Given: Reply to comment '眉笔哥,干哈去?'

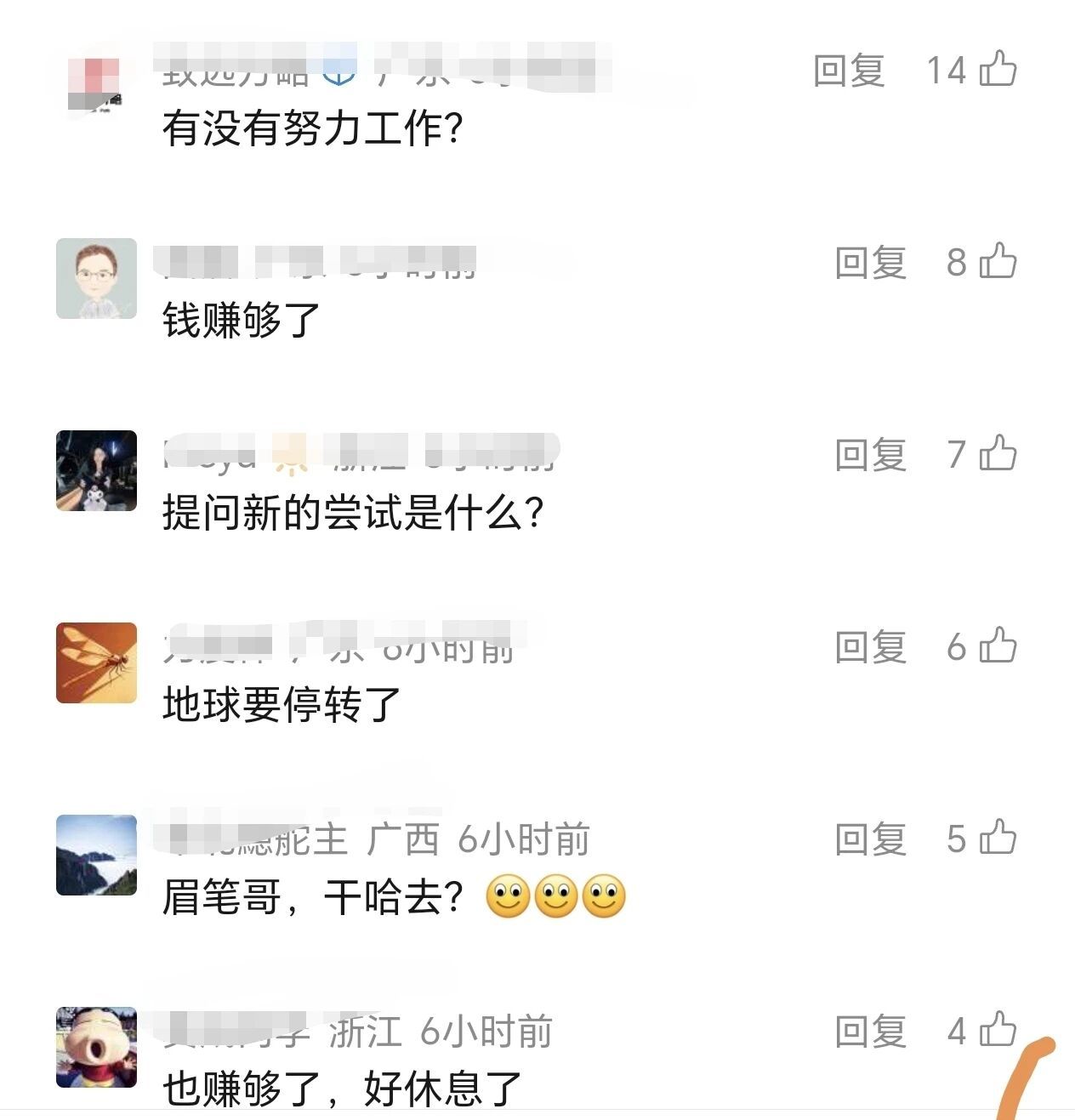Looking at the screenshot, I should [x=870, y=839].
